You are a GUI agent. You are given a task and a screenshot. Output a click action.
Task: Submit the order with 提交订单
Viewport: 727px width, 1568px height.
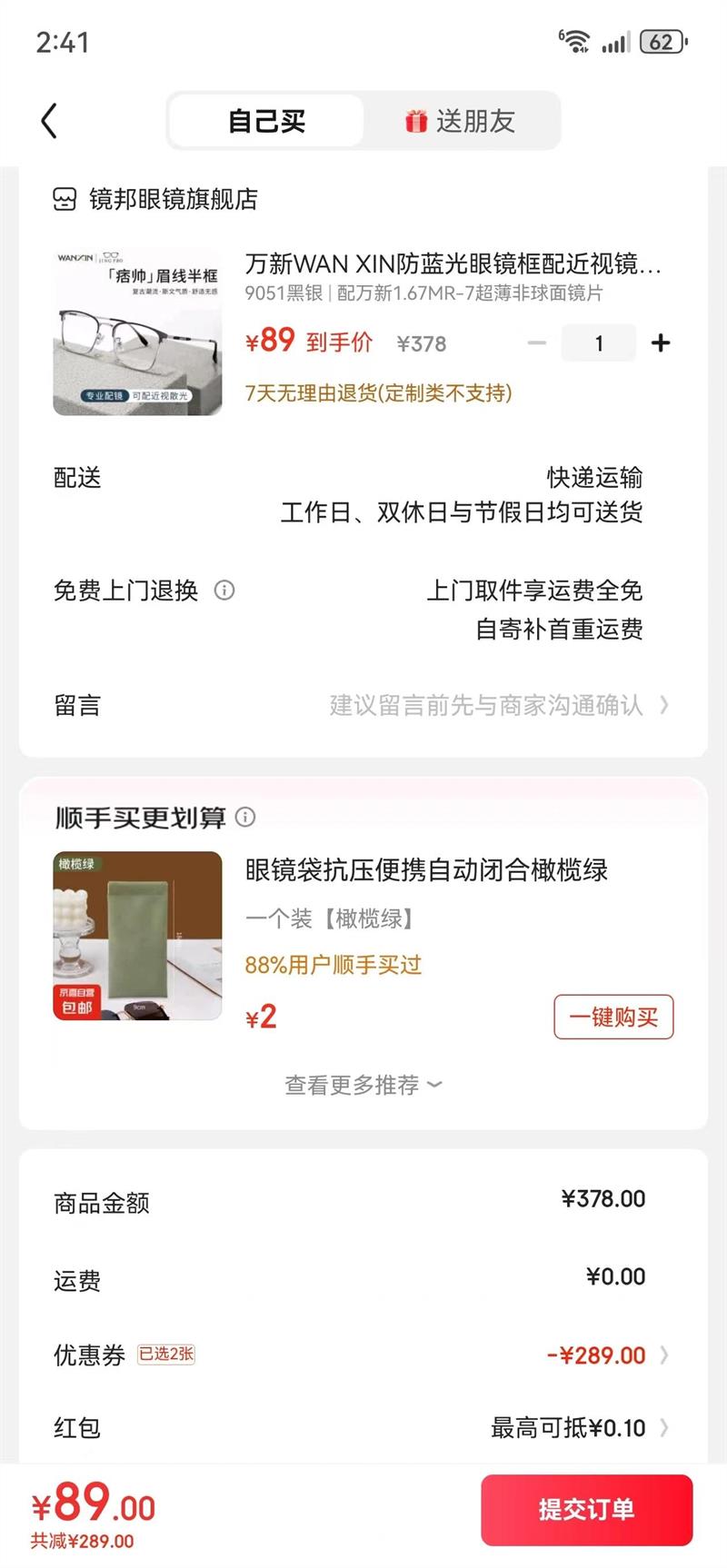(x=587, y=1509)
